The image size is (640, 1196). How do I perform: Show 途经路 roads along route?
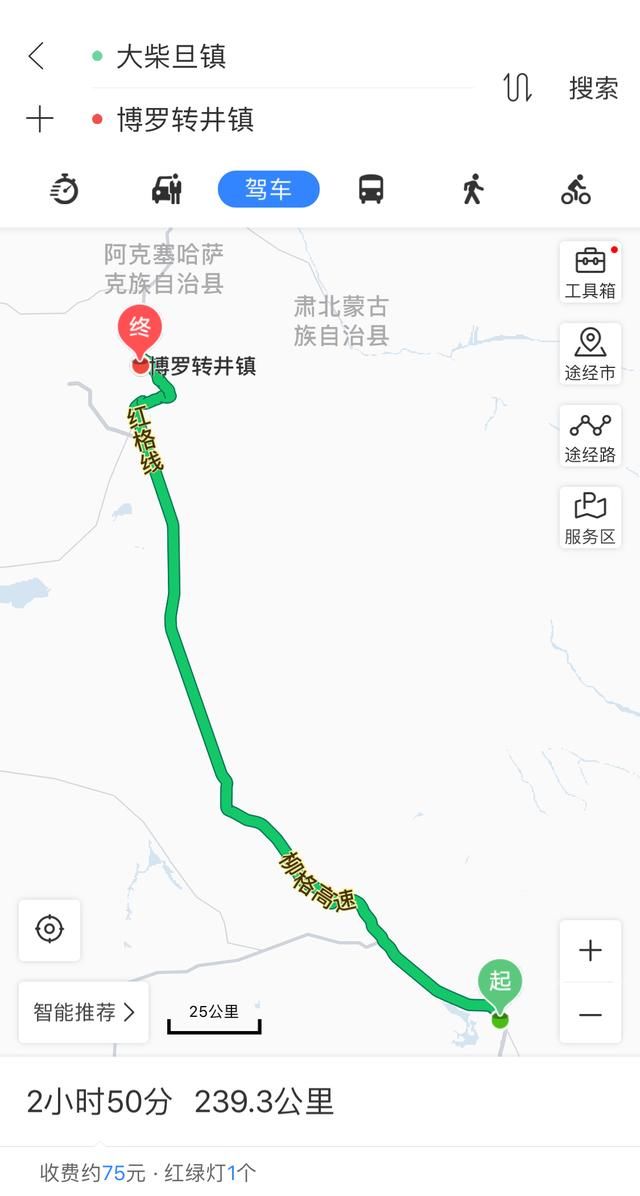click(x=590, y=436)
